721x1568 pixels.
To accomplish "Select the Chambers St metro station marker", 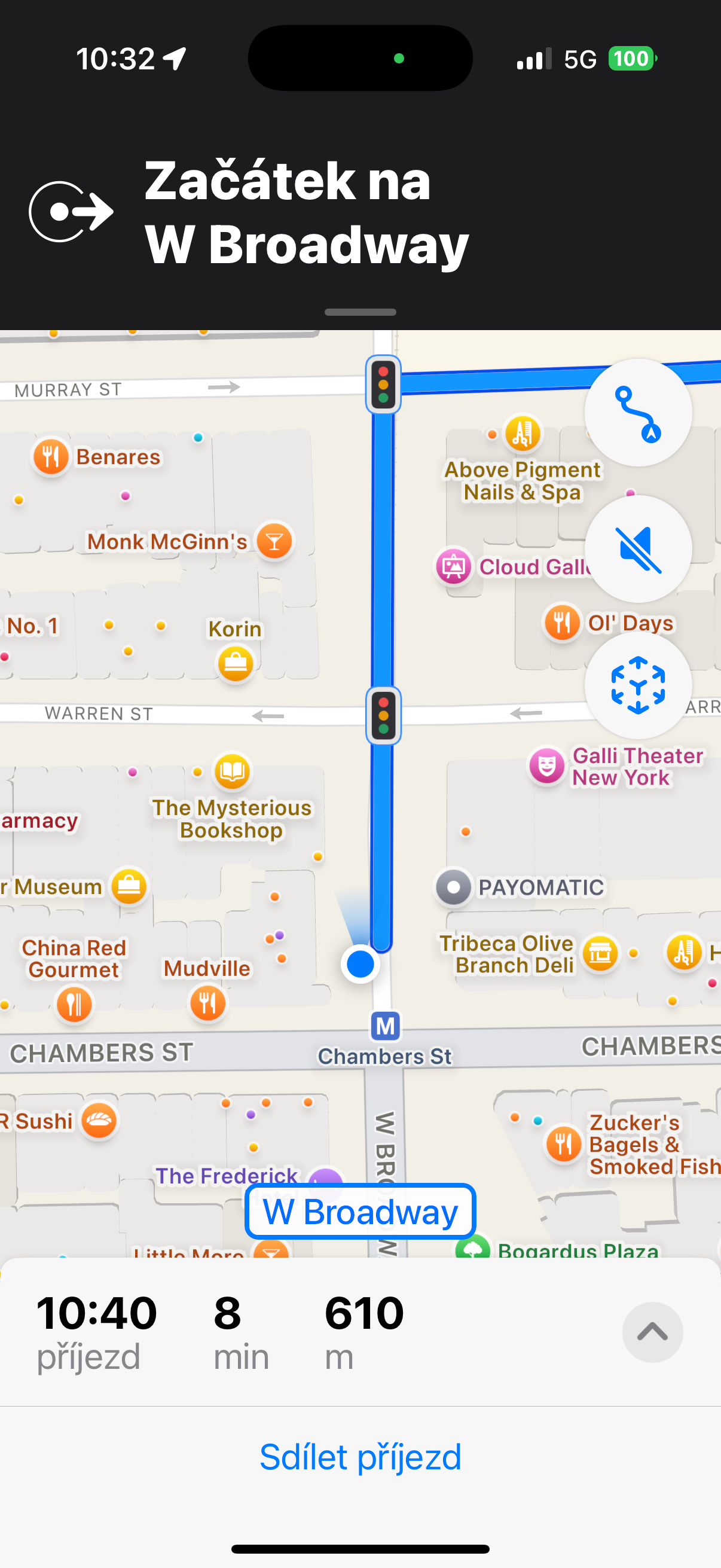I will pos(386,1026).
